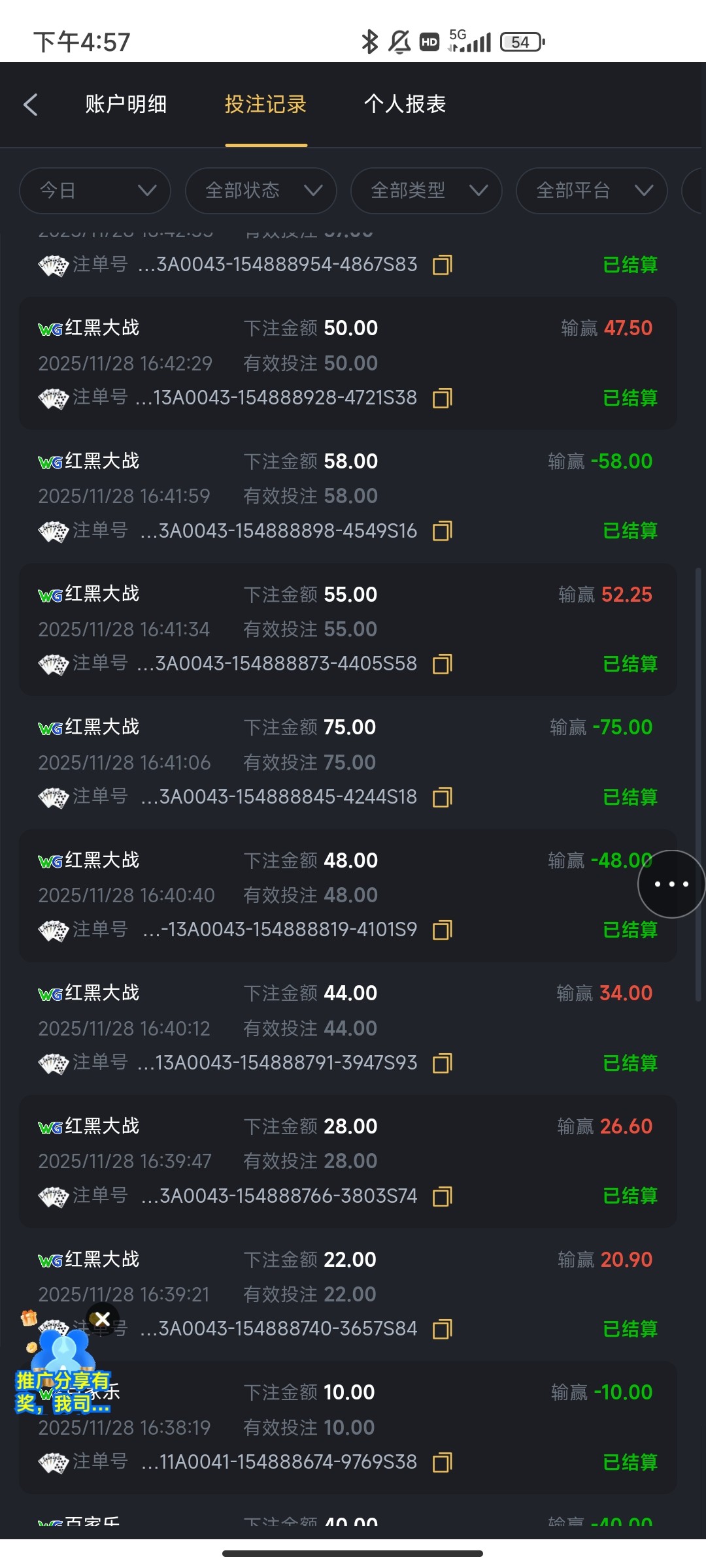
Task: Copy bet number ending 4244S18
Action: (443, 798)
